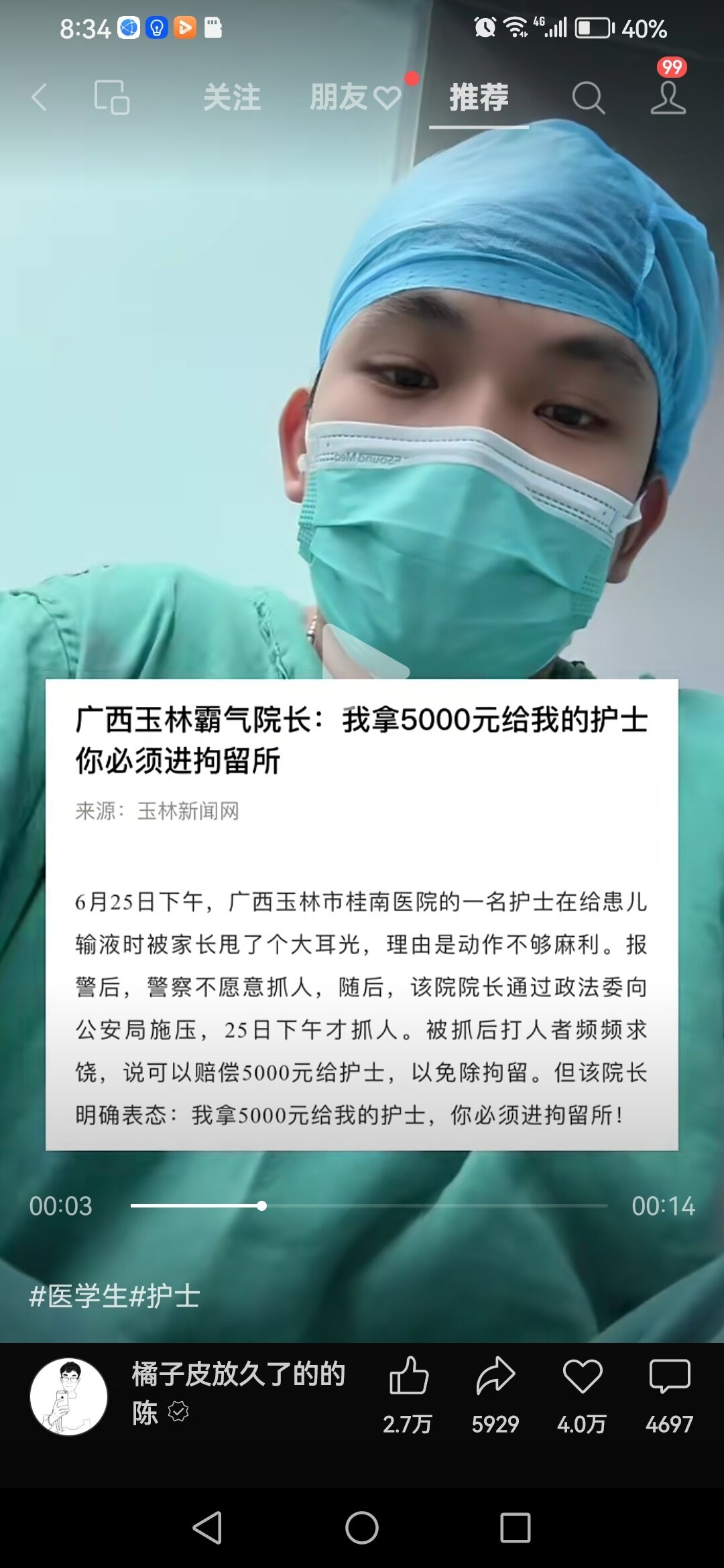Open the author's avatar picture
This screenshot has height=1568, width=724.
pos(68,1396)
